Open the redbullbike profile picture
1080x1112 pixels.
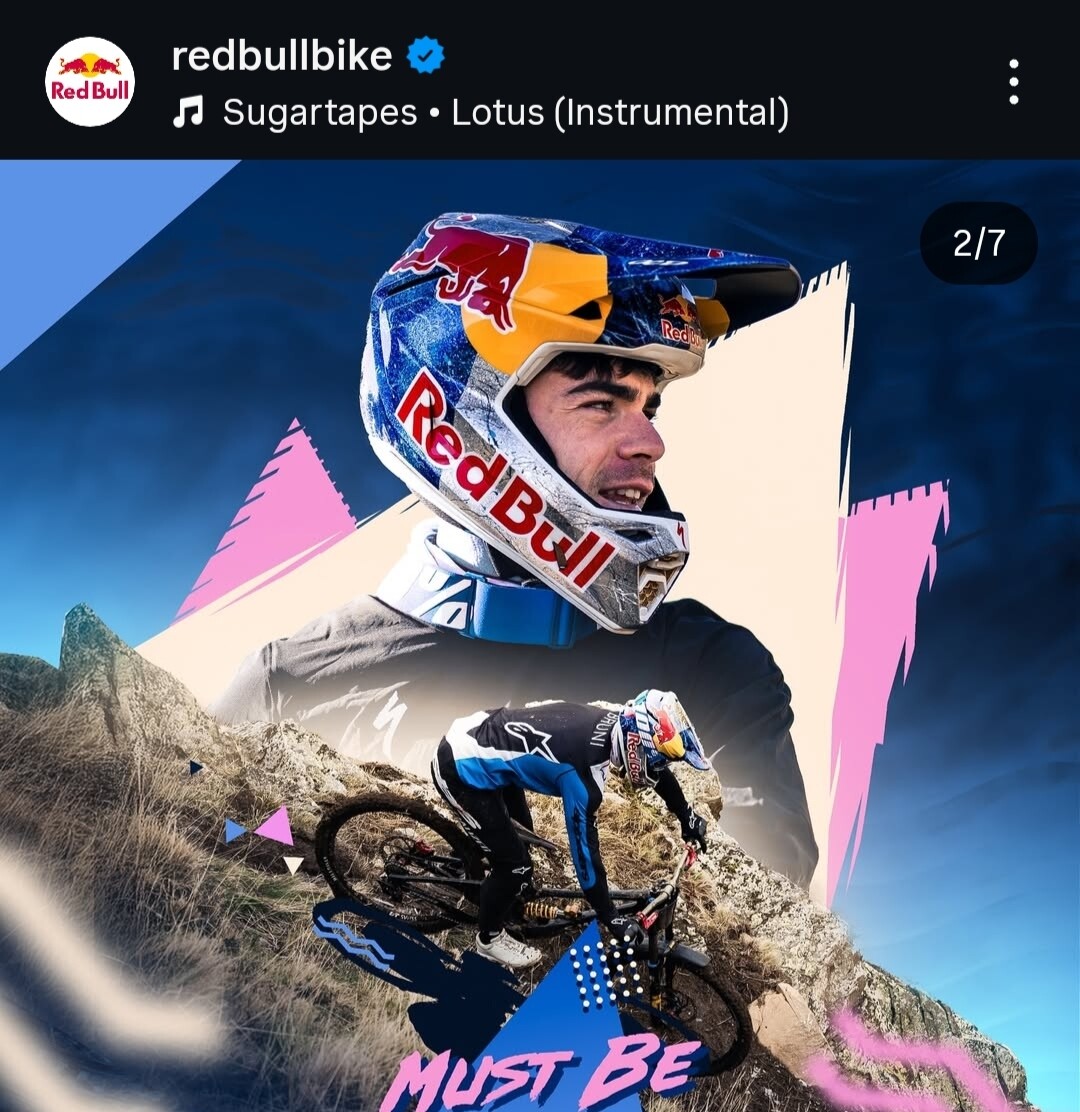90,82
